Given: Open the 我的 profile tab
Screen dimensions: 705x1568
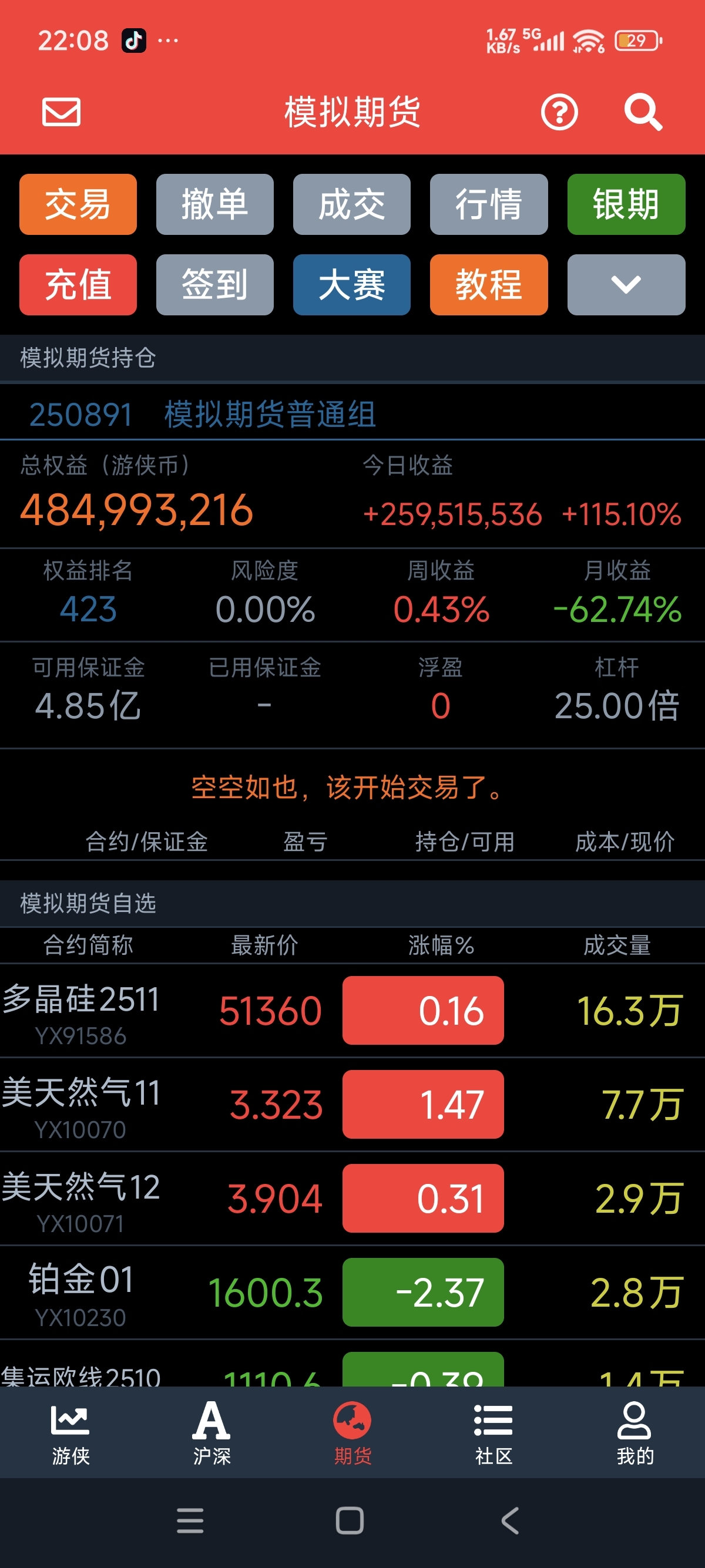Looking at the screenshot, I should point(634,1432).
